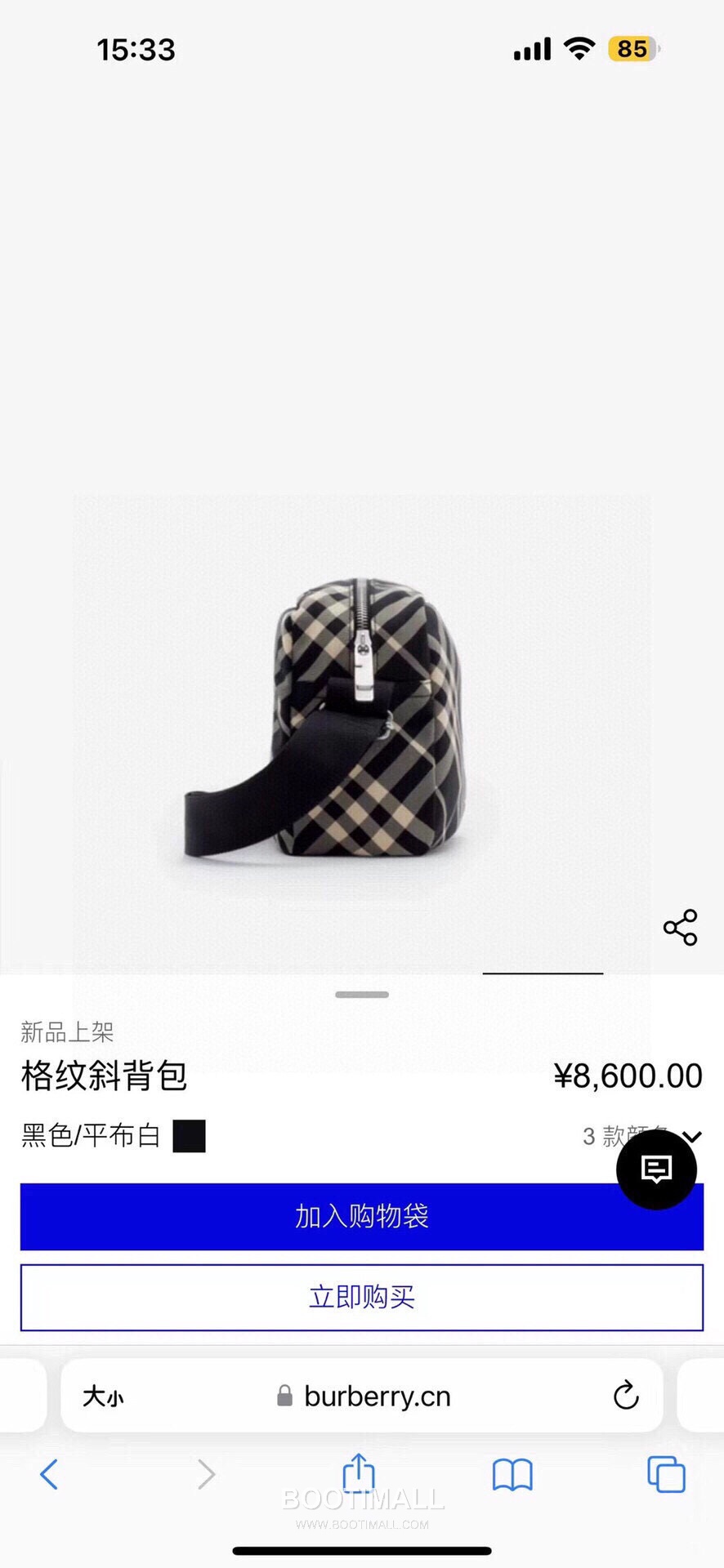Select the black color swatch square
724x1568 pixels.
tap(190, 1135)
